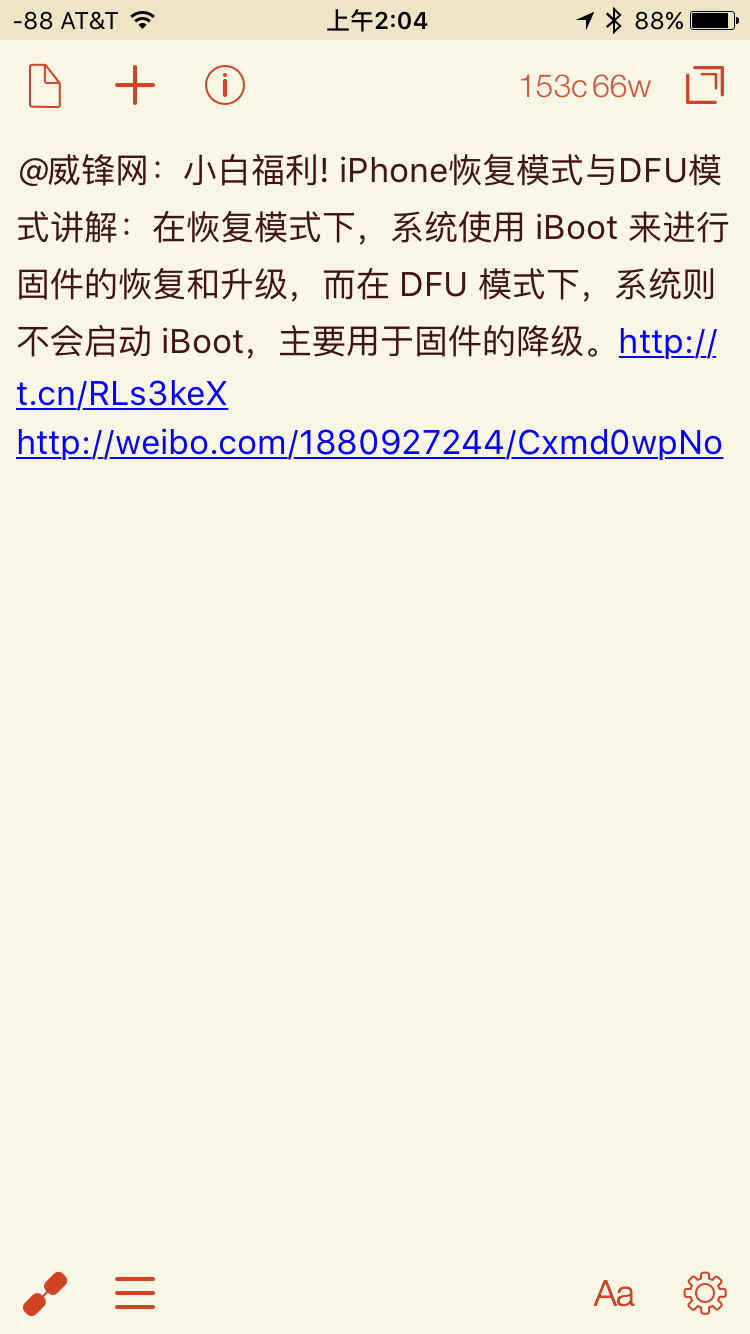Open the weibo.com/1880927244 link

[370, 443]
